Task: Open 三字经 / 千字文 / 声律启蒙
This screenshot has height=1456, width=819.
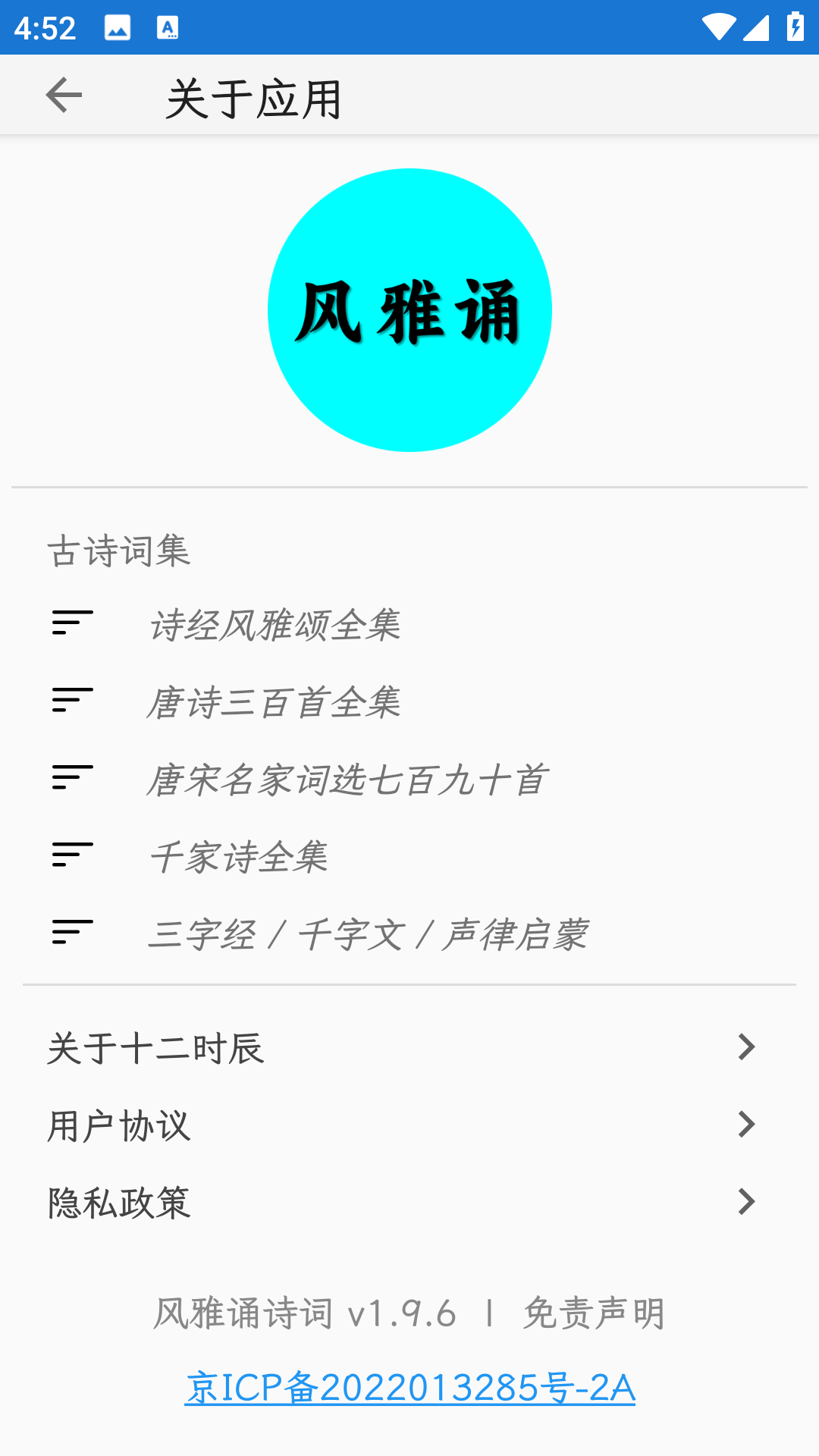Action: [367, 934]
